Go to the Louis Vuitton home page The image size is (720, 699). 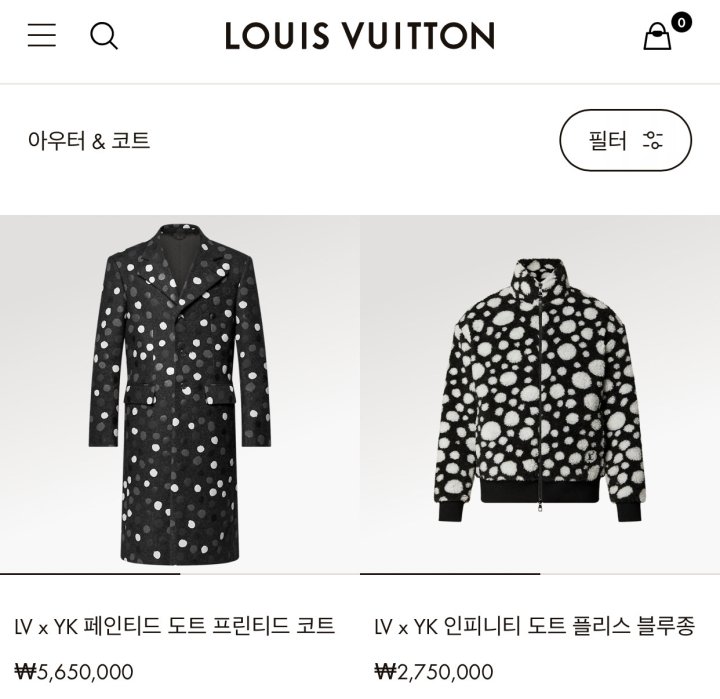[359, 37]
